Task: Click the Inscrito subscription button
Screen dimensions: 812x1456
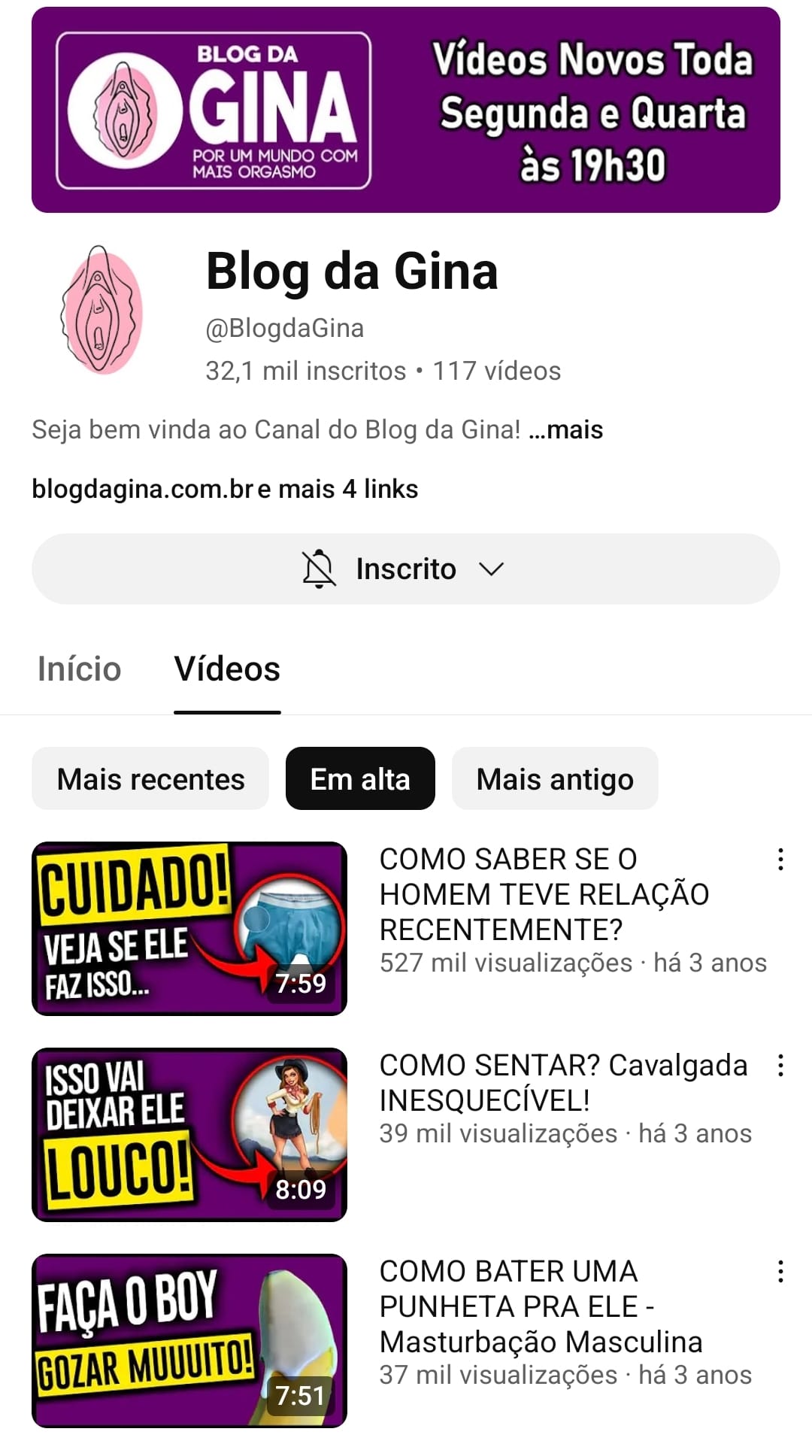Action: (x=406, y=569)
